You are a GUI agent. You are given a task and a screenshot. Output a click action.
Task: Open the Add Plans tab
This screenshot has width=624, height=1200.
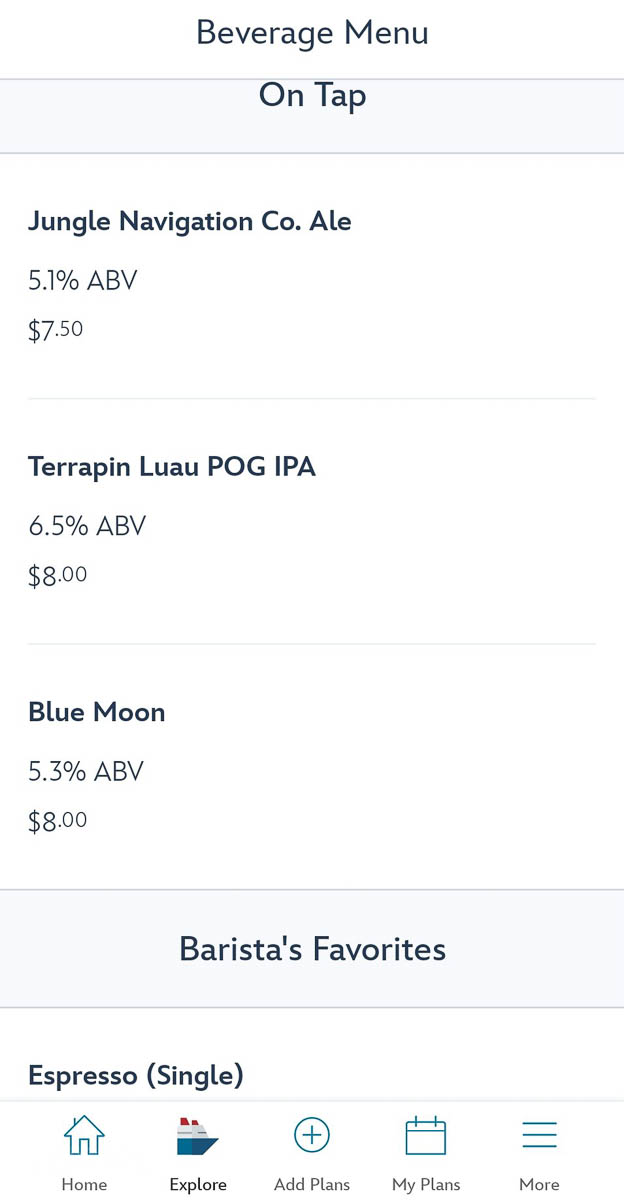[x=312, y=1153]
